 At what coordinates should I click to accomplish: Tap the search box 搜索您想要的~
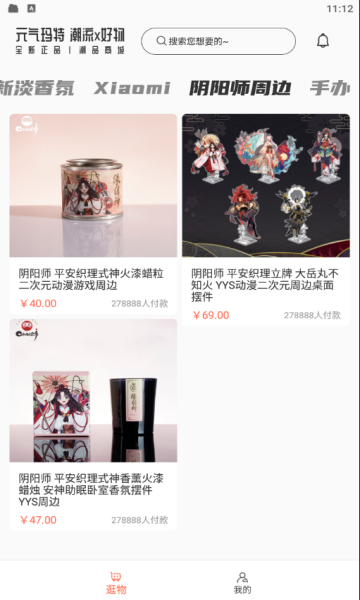[x=218, y=41]
